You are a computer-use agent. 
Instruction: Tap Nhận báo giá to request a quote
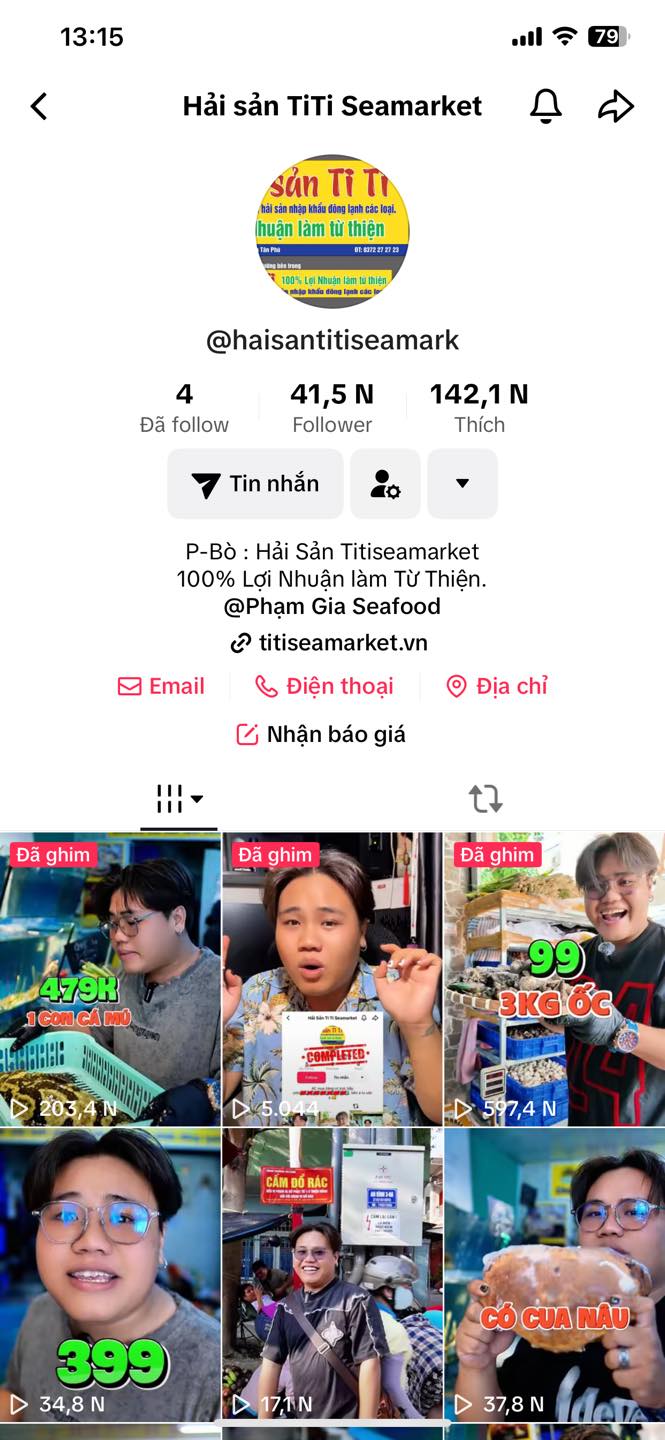coord(321,735)
